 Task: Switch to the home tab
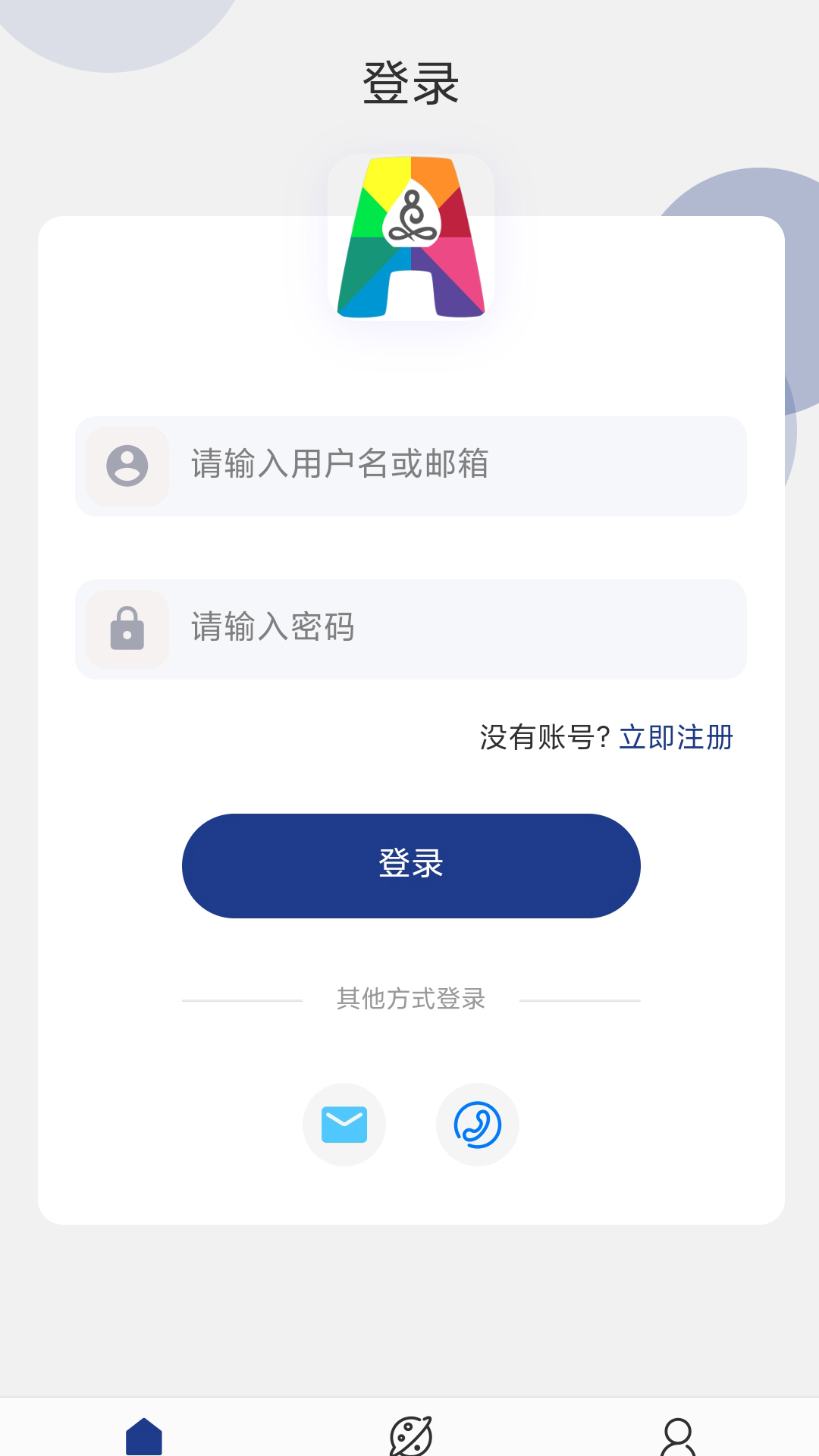coord(144,1436)
